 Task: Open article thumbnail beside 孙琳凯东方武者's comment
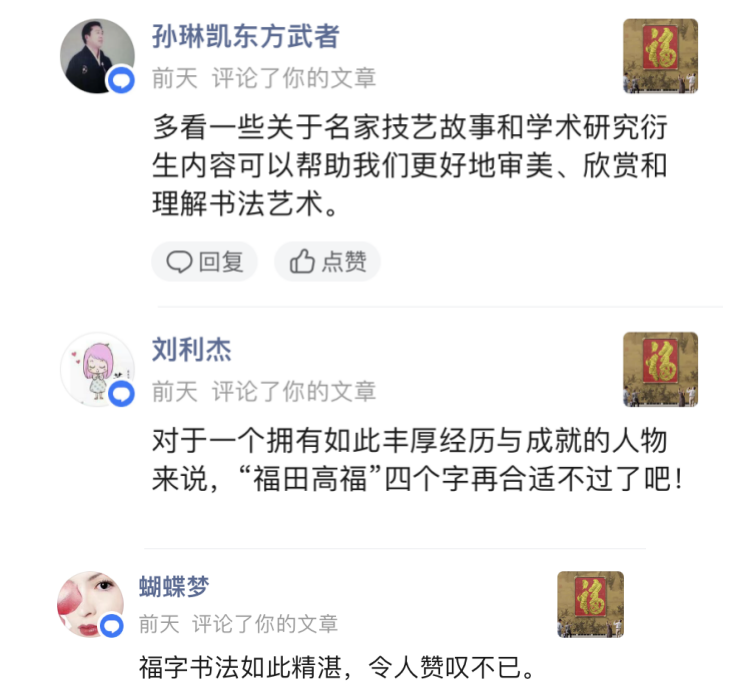pyautogui.click(x=660, y=56)
